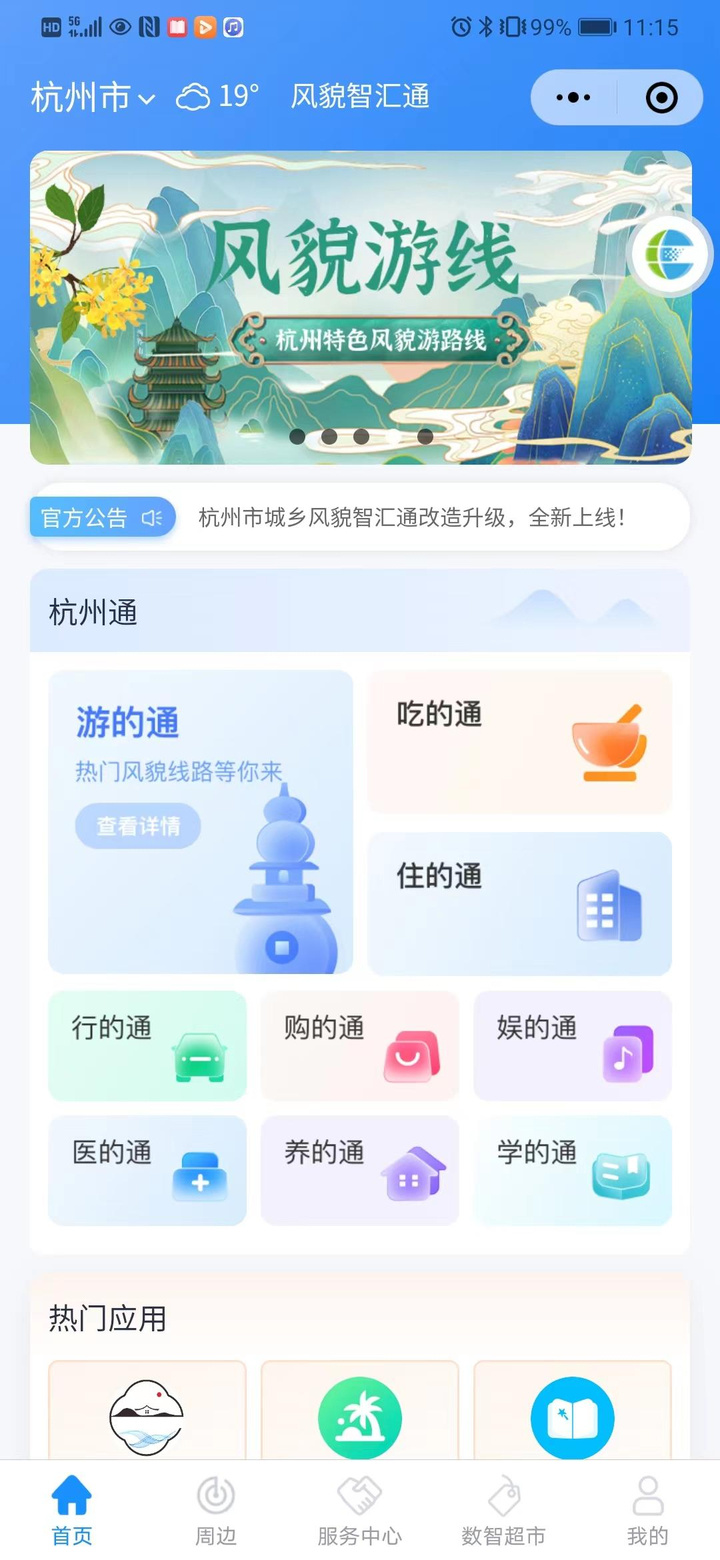
Task: Expand the 杭州市 city selector
Action: click(90, 96)
